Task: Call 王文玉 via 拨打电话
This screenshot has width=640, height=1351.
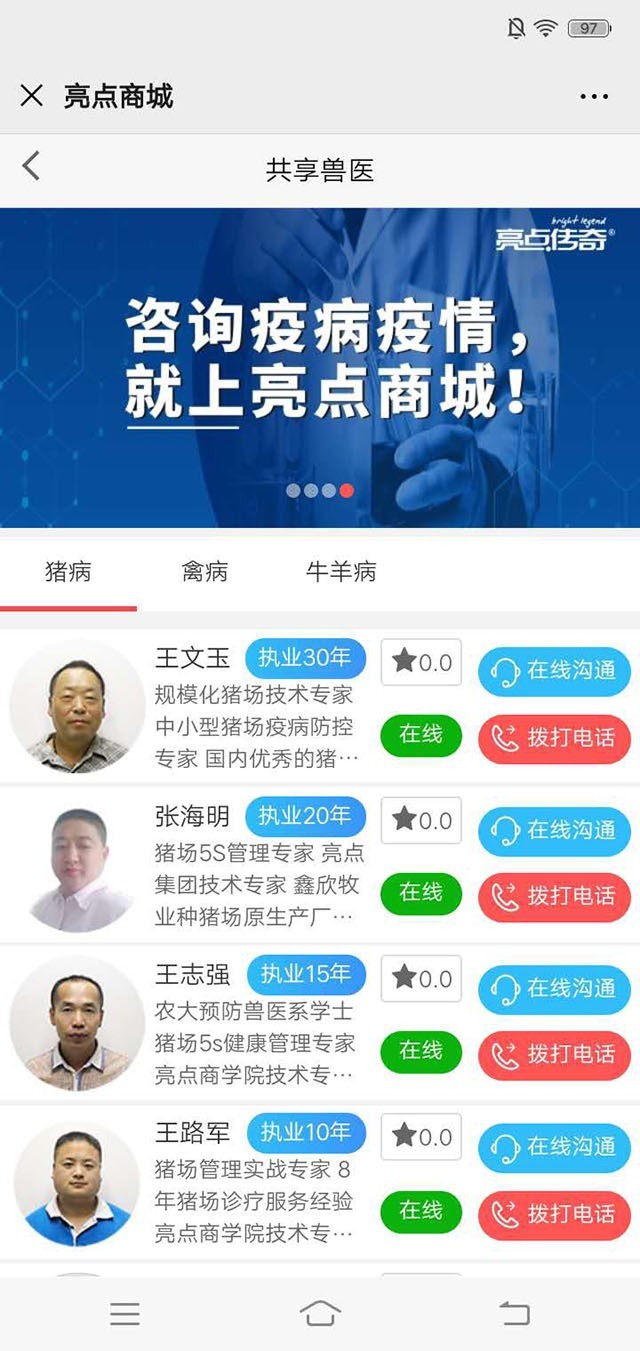Action: 554,739
